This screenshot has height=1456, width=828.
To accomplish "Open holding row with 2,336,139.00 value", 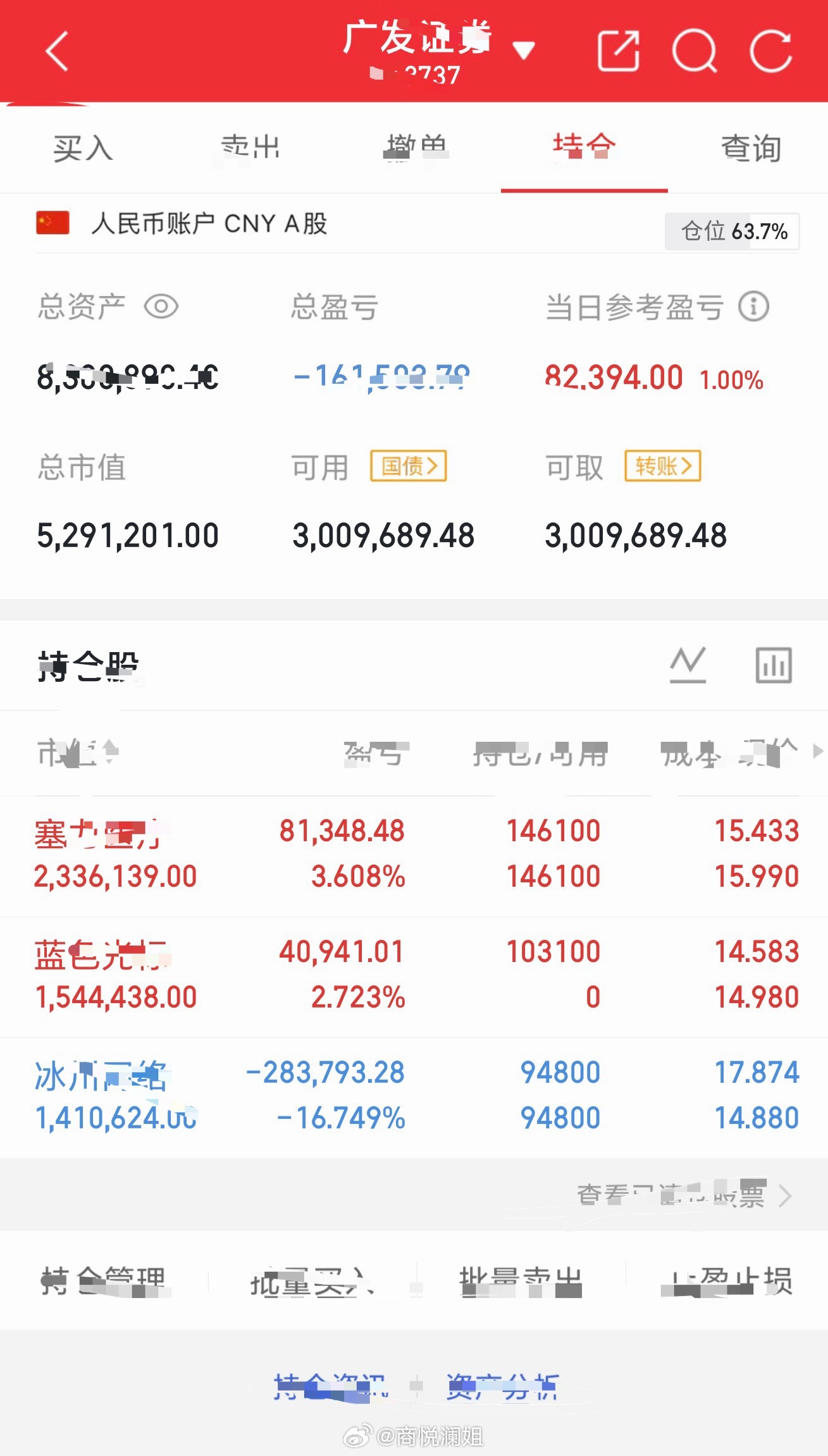I will point(414,855).
